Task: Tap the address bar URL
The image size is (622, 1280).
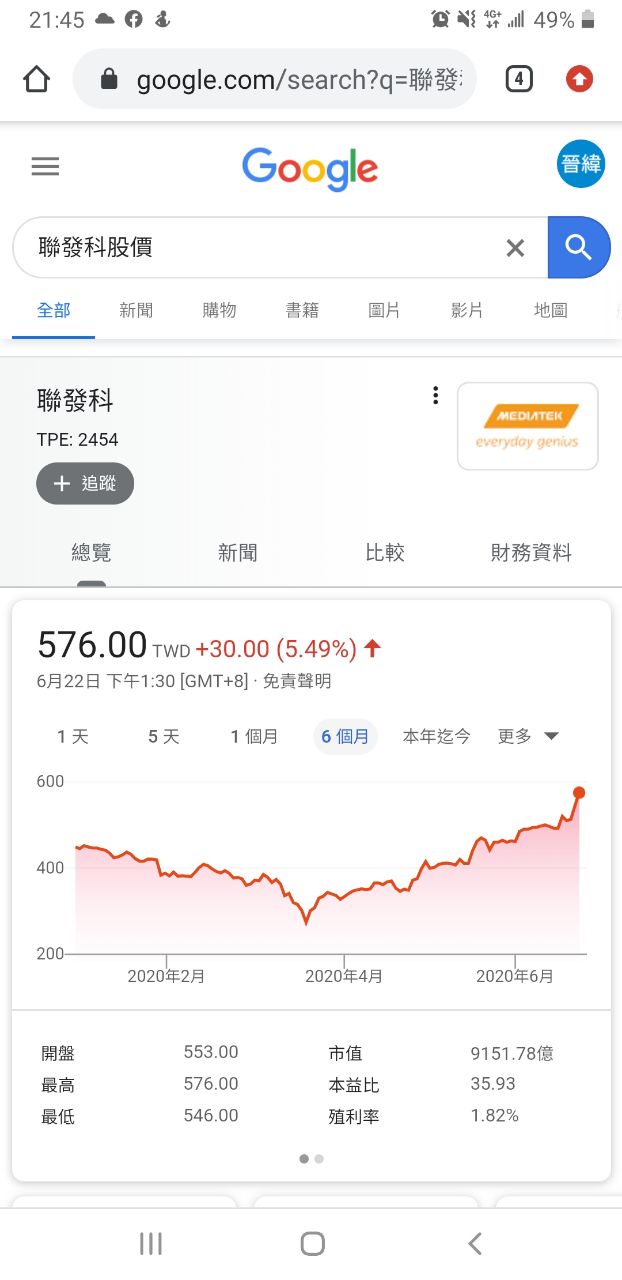Action: [x=298, y=79]
